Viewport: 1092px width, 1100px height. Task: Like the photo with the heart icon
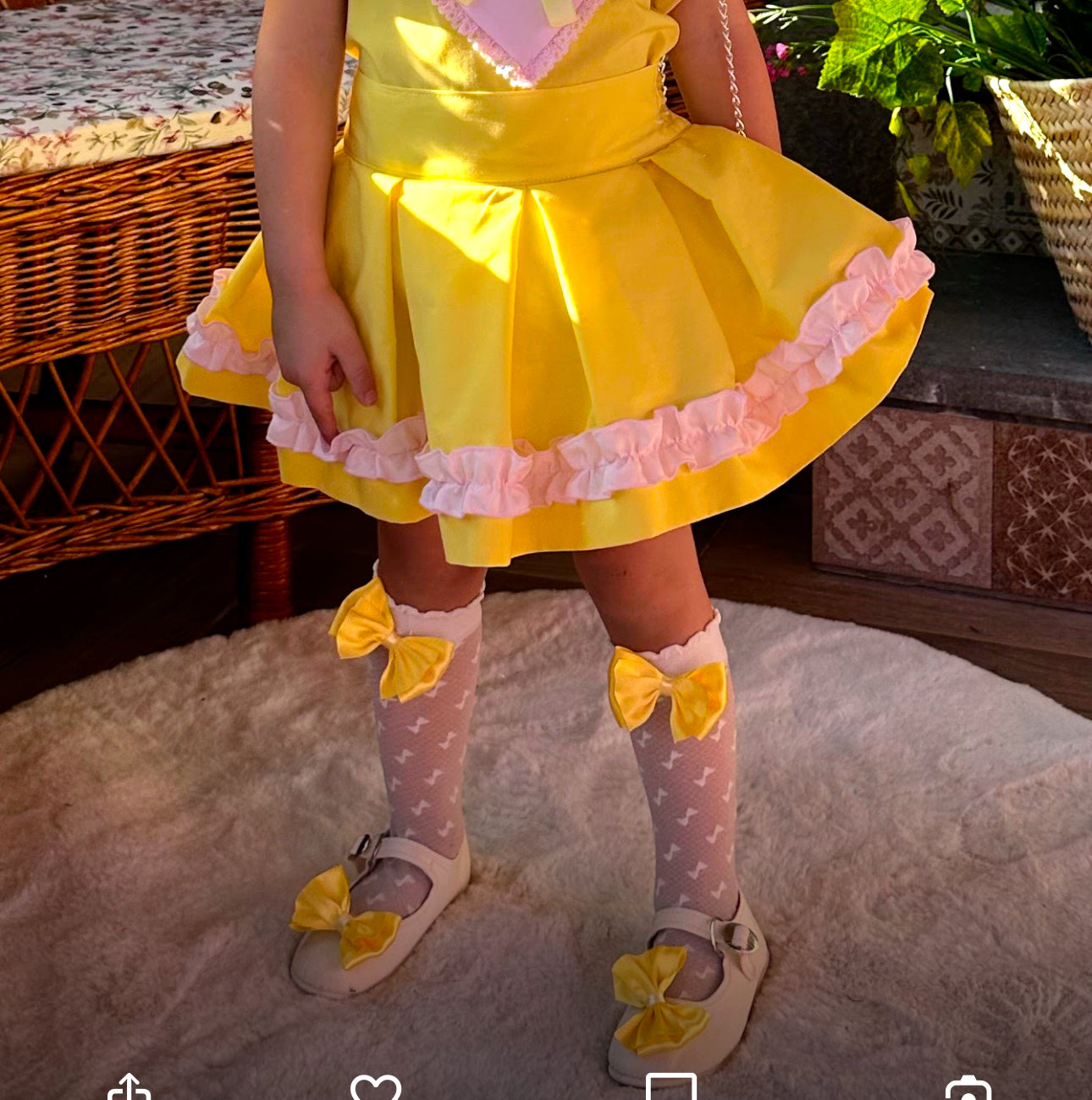(376, 1088)
